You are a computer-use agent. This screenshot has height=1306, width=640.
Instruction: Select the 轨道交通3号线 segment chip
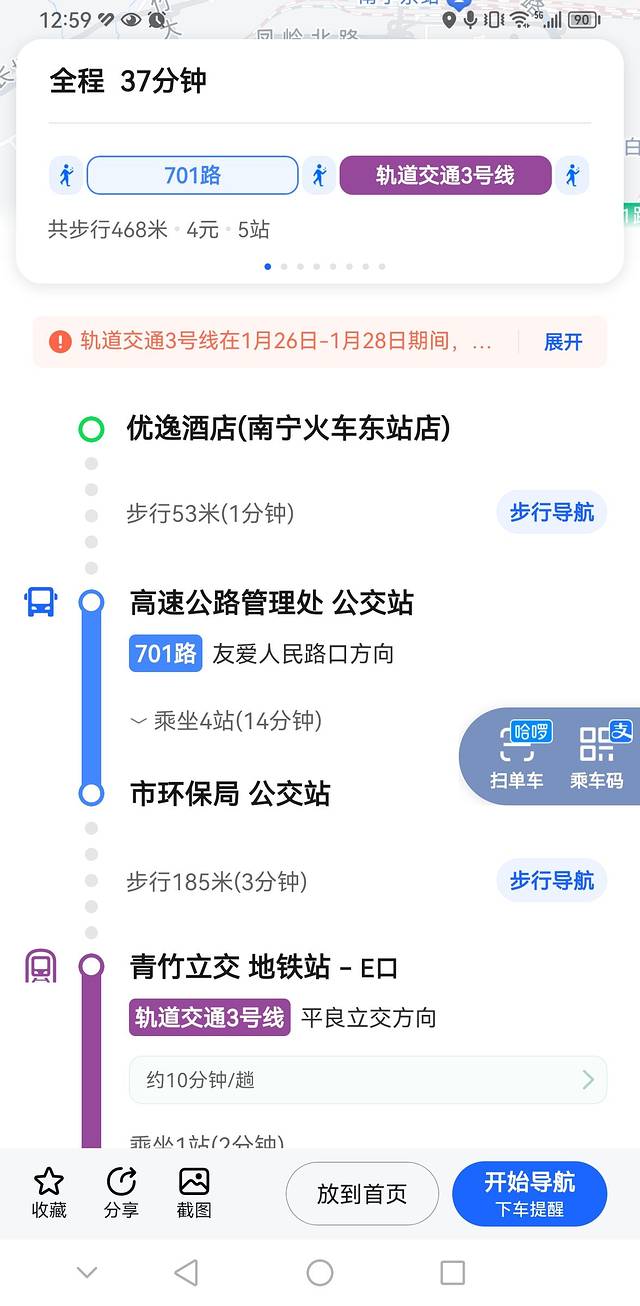pos(445,176)
